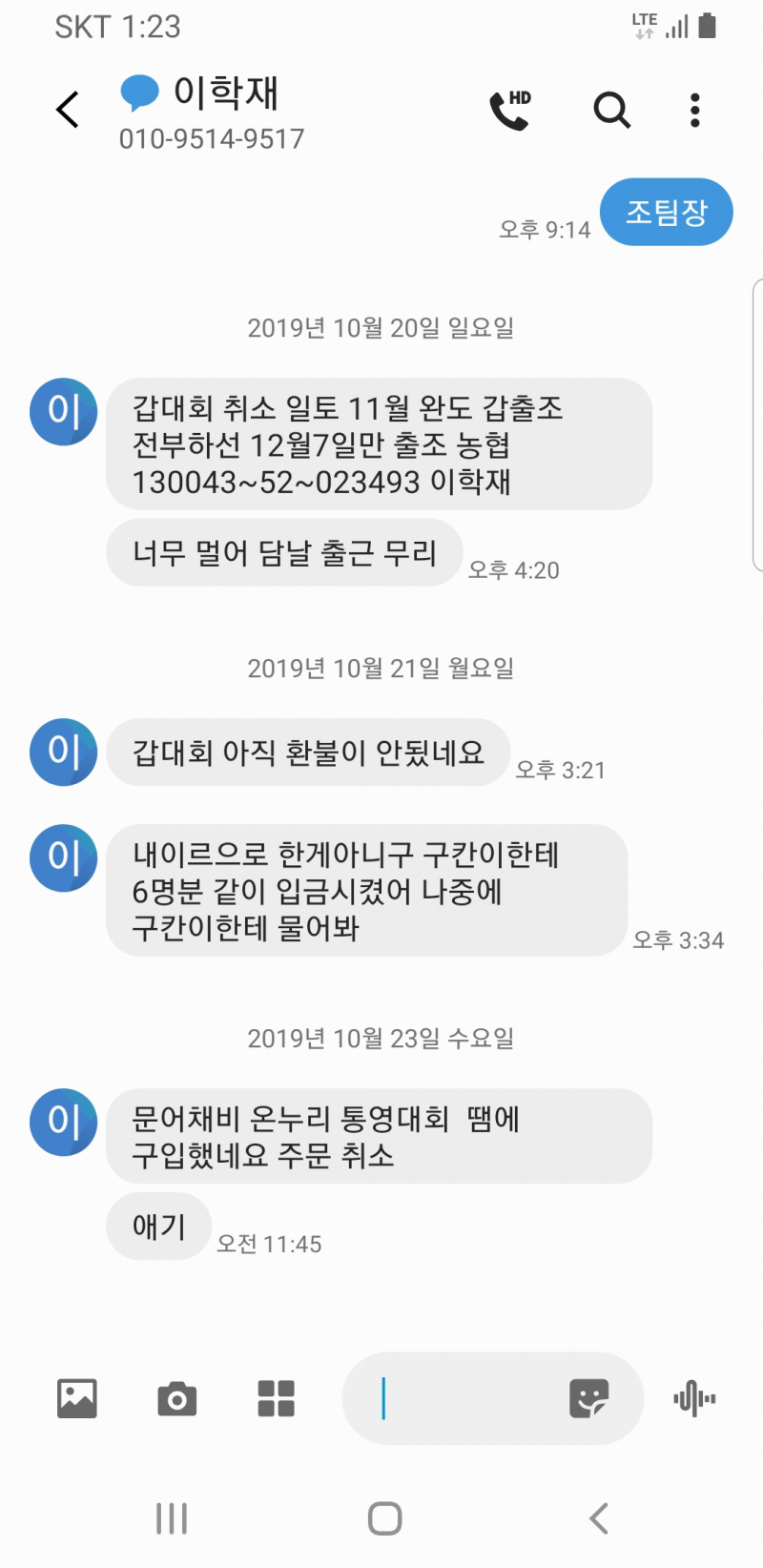Open contact avatar beside the 갑대회 취소 message

tap(64, 412)
